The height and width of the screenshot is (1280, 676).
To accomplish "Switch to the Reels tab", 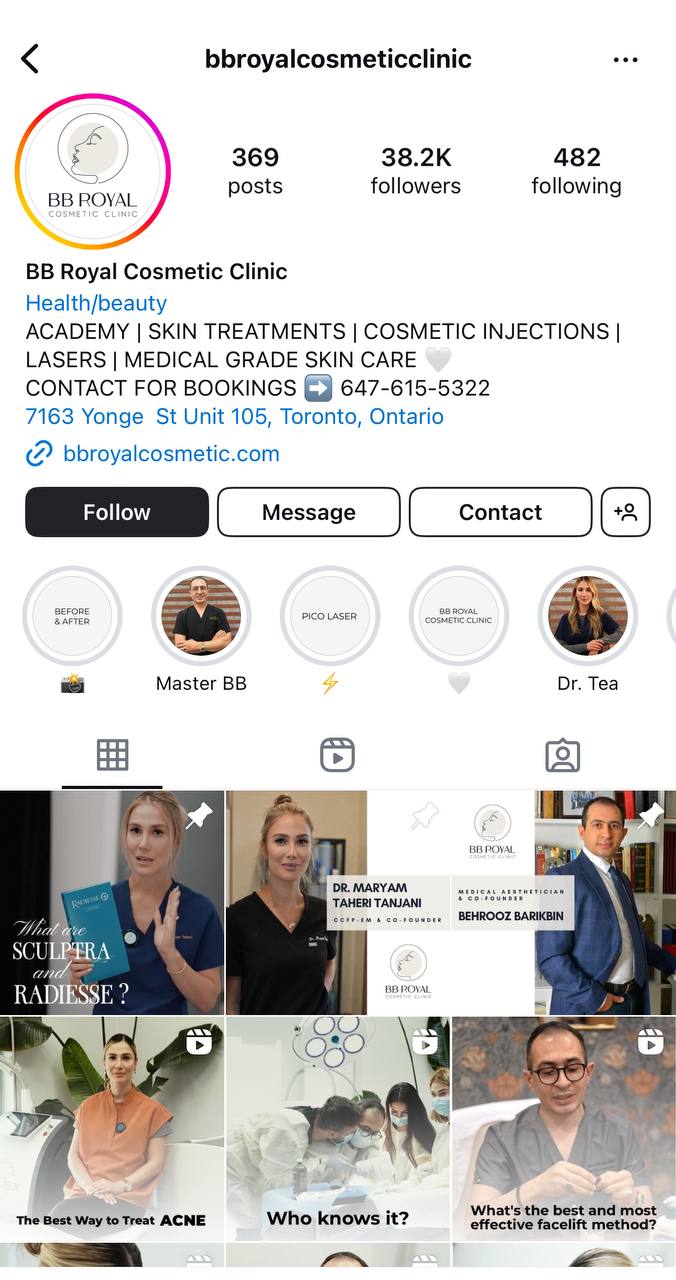I will (x=338, y=755).
